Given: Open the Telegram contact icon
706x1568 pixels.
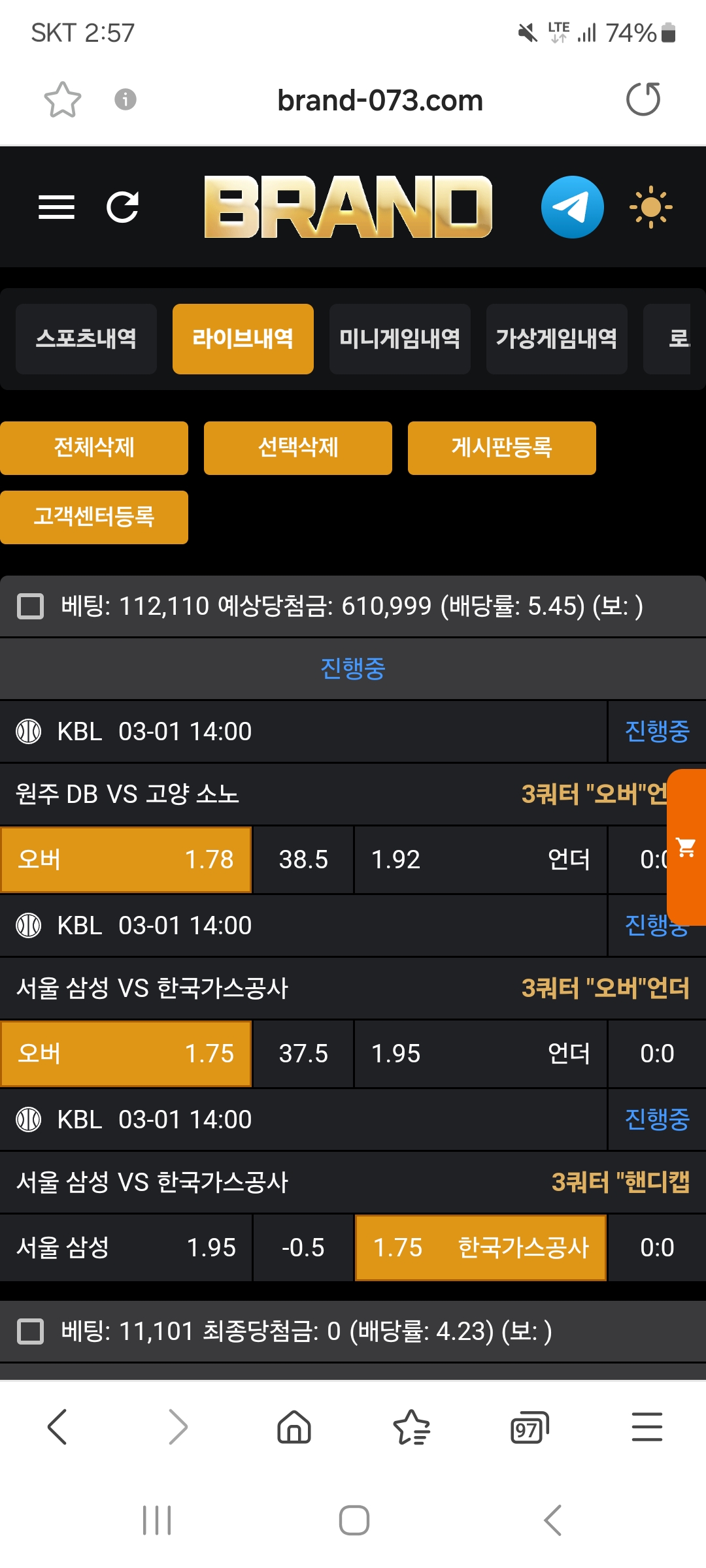Looking at the screenshot, I should tap(572, 207).
